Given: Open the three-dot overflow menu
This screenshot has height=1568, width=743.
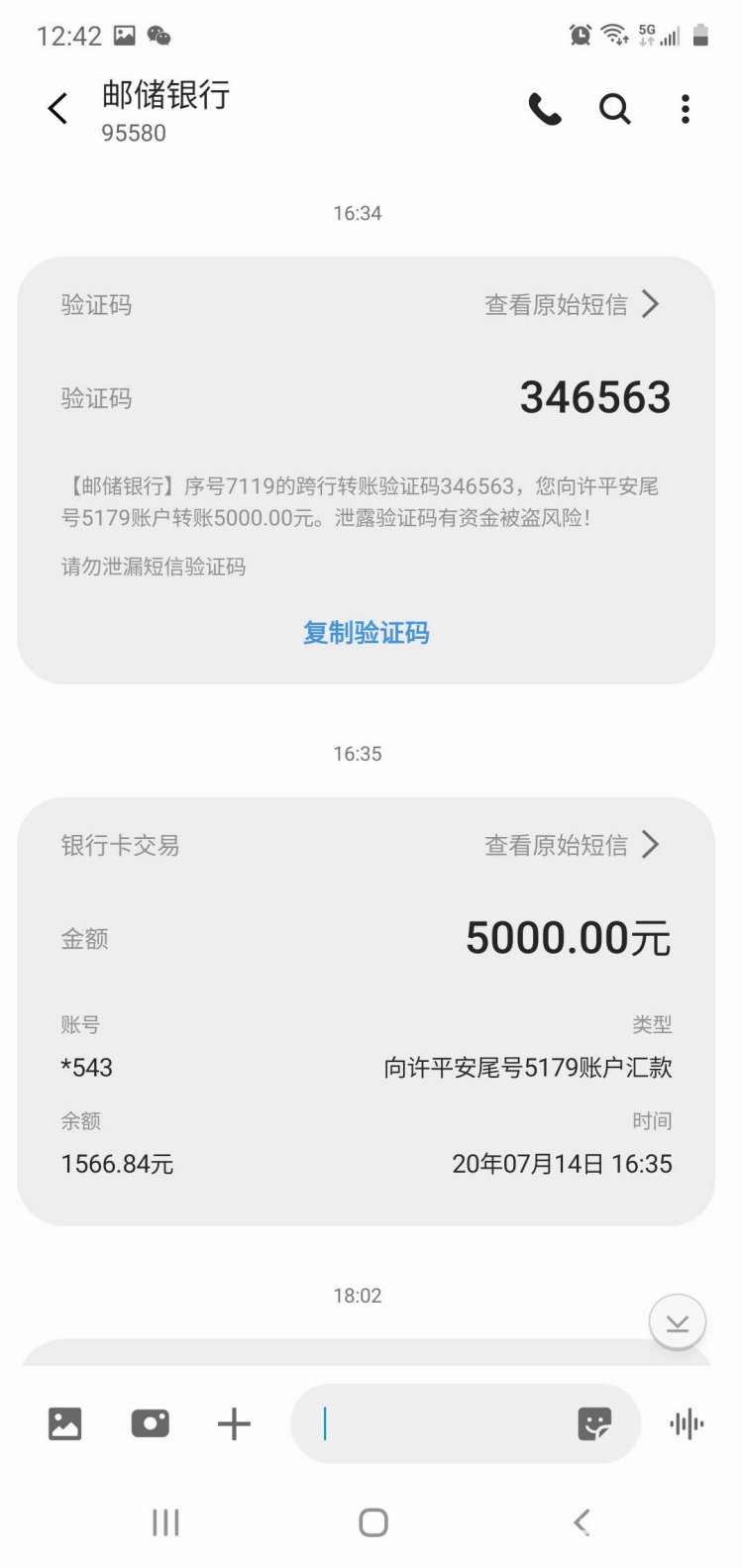Looking at the screenshot, I should click(685, 110).
